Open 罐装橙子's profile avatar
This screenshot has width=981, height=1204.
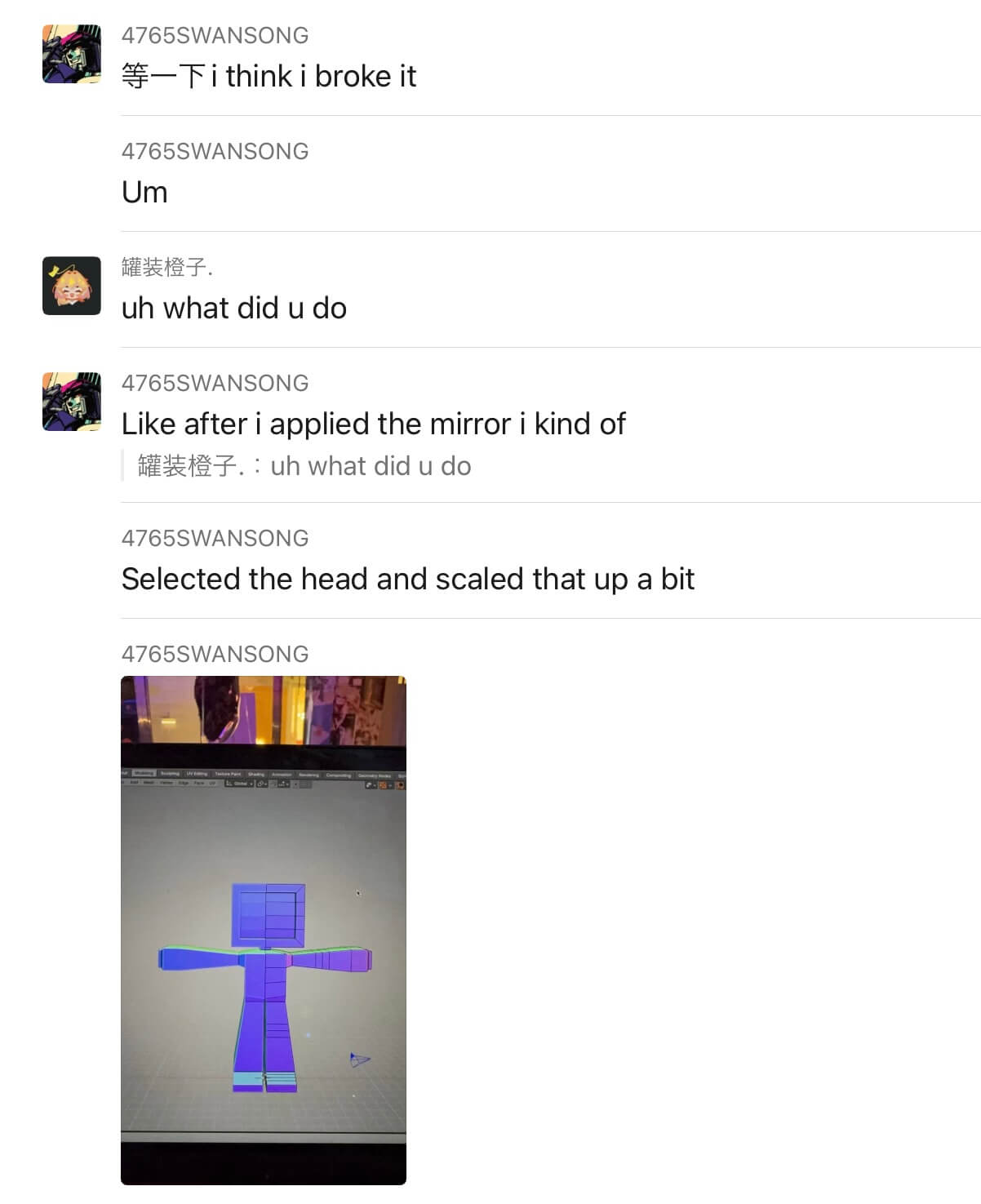72,286
